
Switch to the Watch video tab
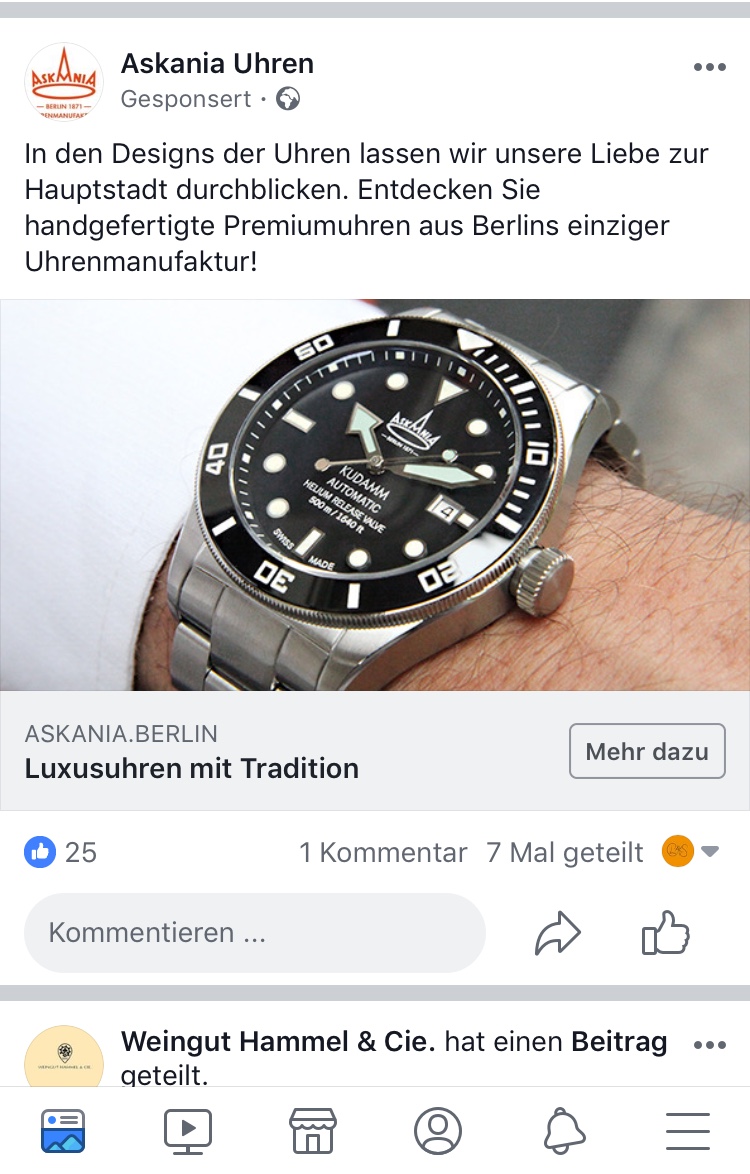pyautogui.click(x=188, y=1131)
